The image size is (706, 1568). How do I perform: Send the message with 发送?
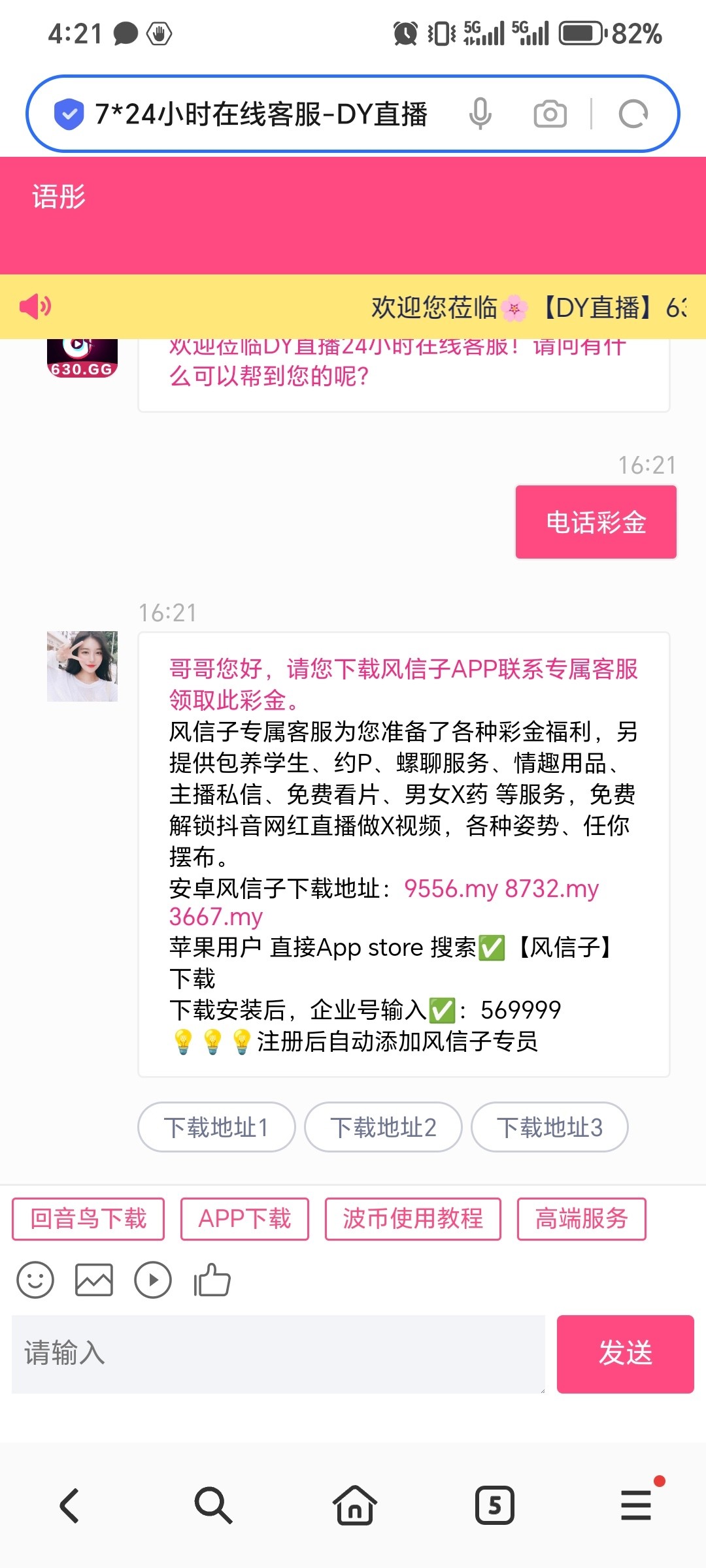click(625, 1354)
